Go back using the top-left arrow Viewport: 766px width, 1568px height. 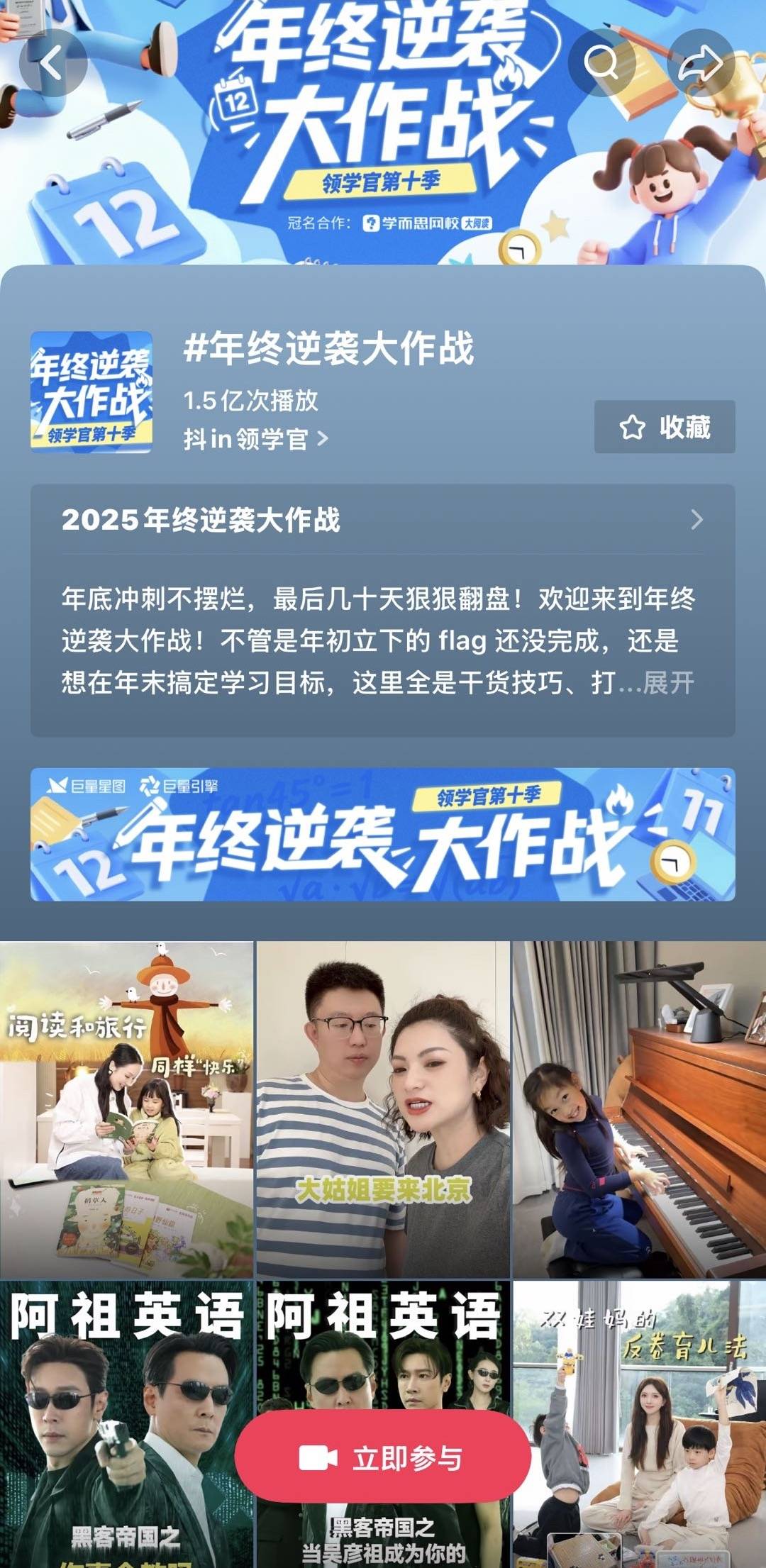52,63
